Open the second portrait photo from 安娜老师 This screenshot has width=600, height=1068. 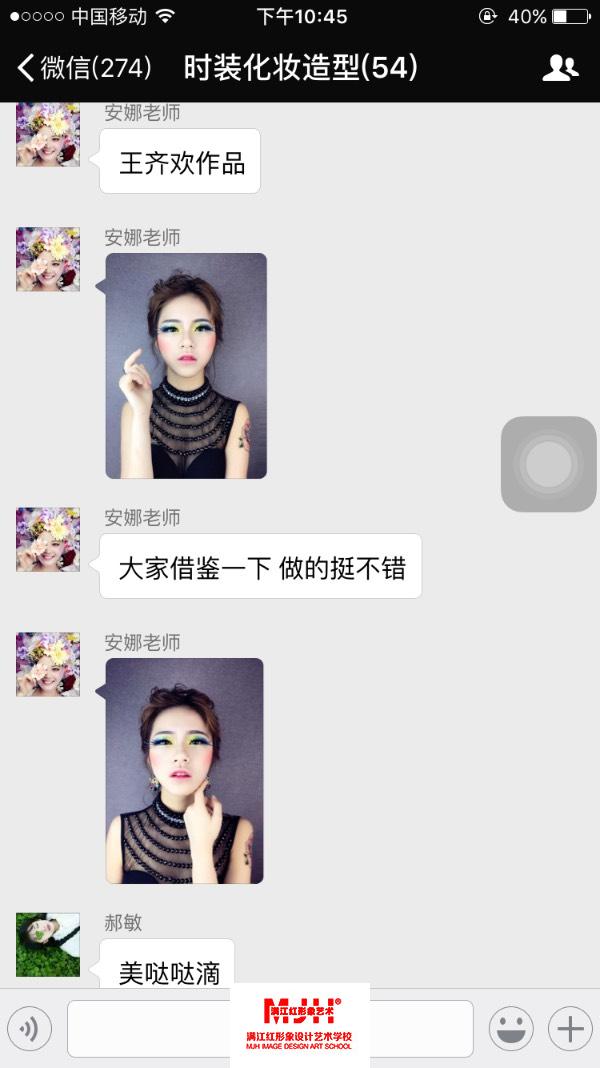[x=184, y=770]
